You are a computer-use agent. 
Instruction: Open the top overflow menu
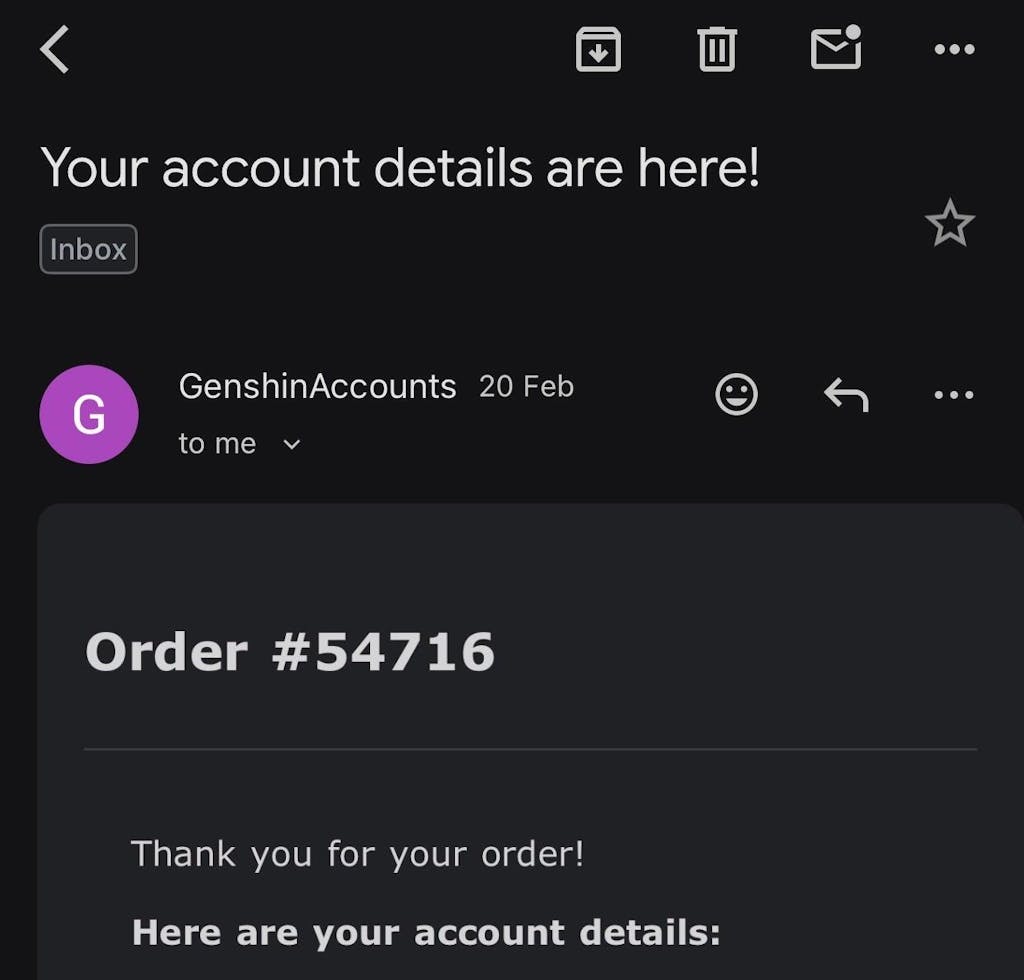pos(953,49)
